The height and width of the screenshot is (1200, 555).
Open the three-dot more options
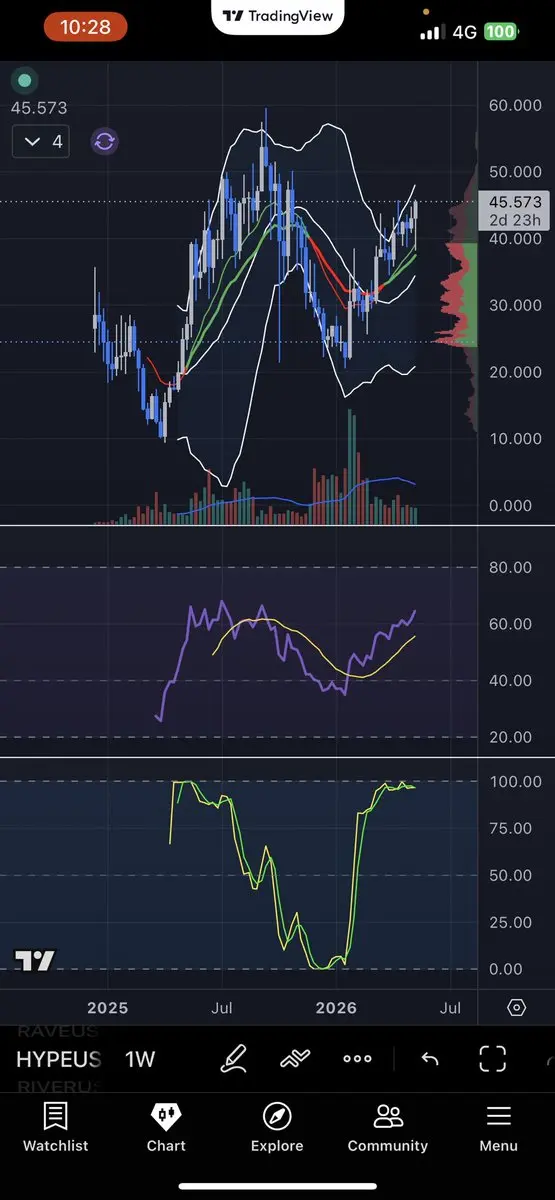[357, 1059]
